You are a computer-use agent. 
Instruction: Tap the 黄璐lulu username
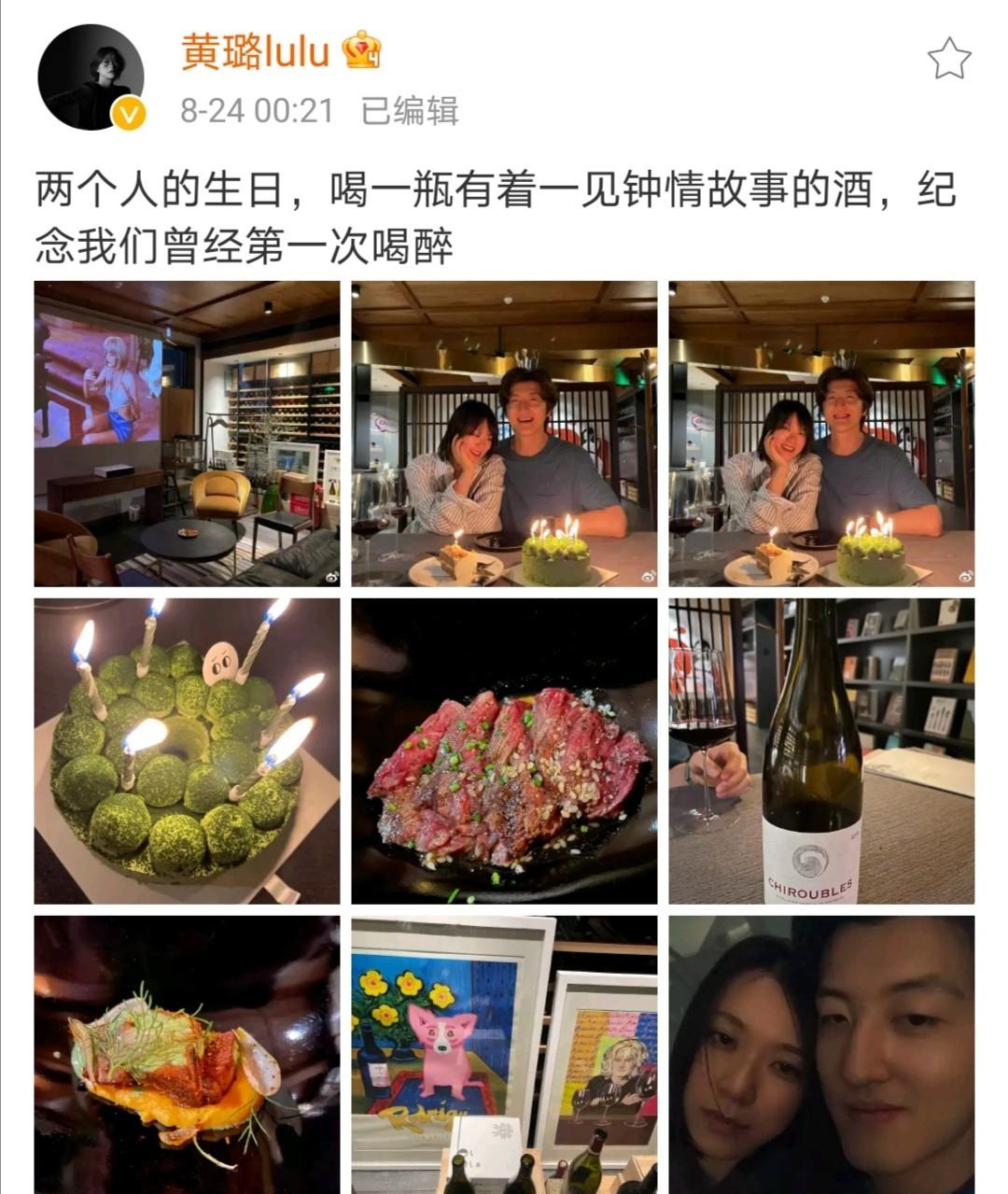tap(256, 52)
